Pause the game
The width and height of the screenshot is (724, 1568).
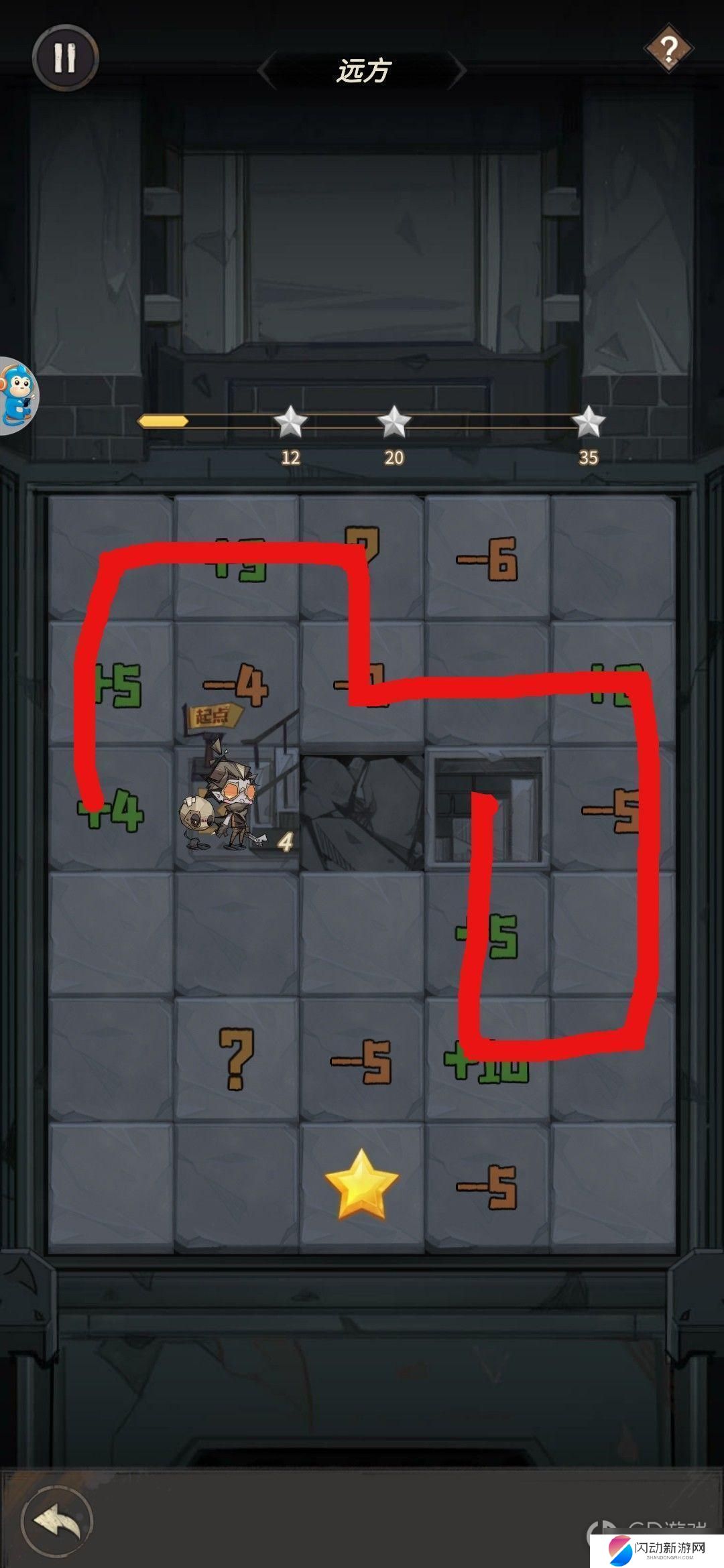(65, 58)
